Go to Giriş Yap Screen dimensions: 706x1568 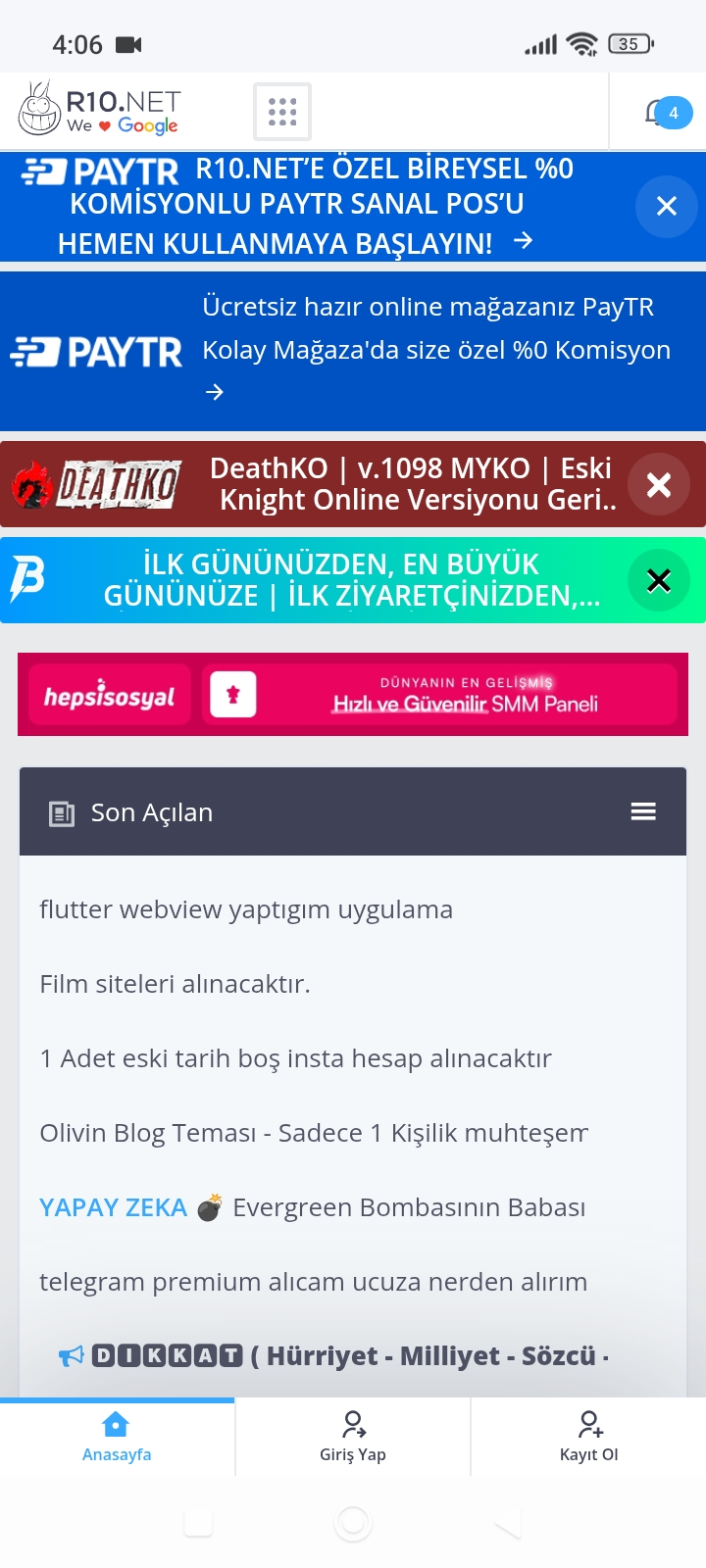click(353, 1438)
